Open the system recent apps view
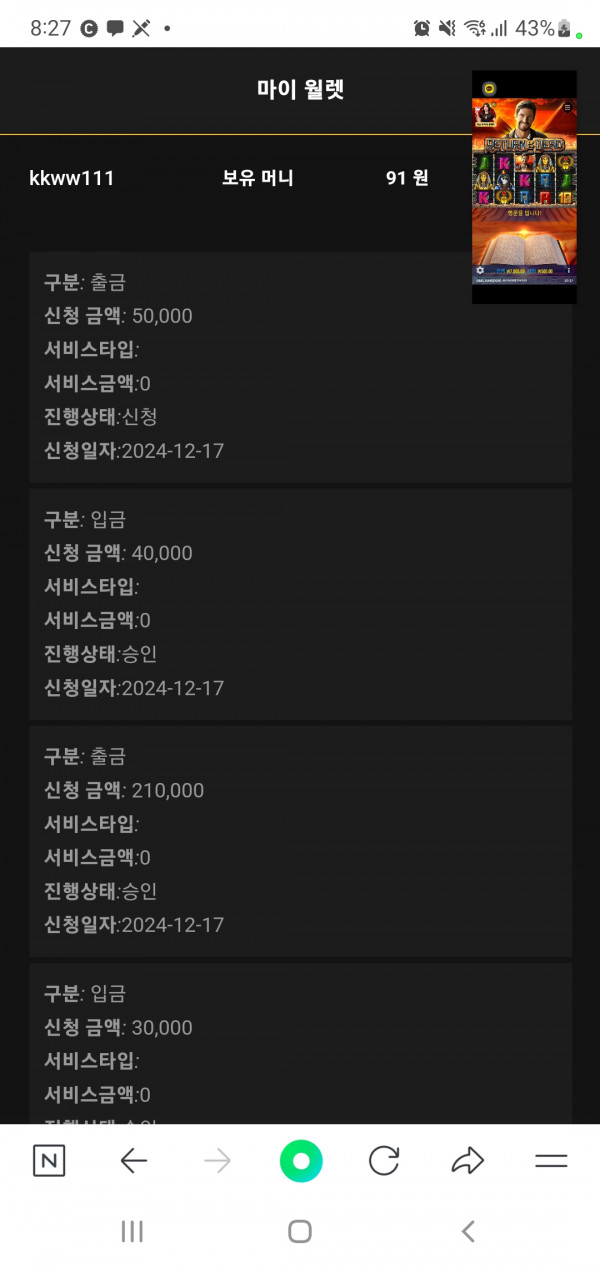 coord(132,1231)
